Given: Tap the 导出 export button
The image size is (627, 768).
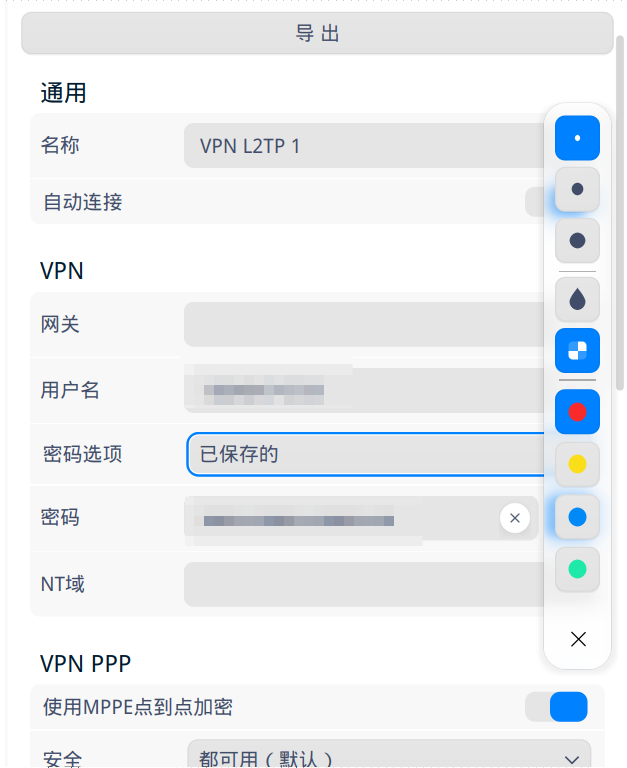Looking at the screenshot, I should (x=317, y=33).
